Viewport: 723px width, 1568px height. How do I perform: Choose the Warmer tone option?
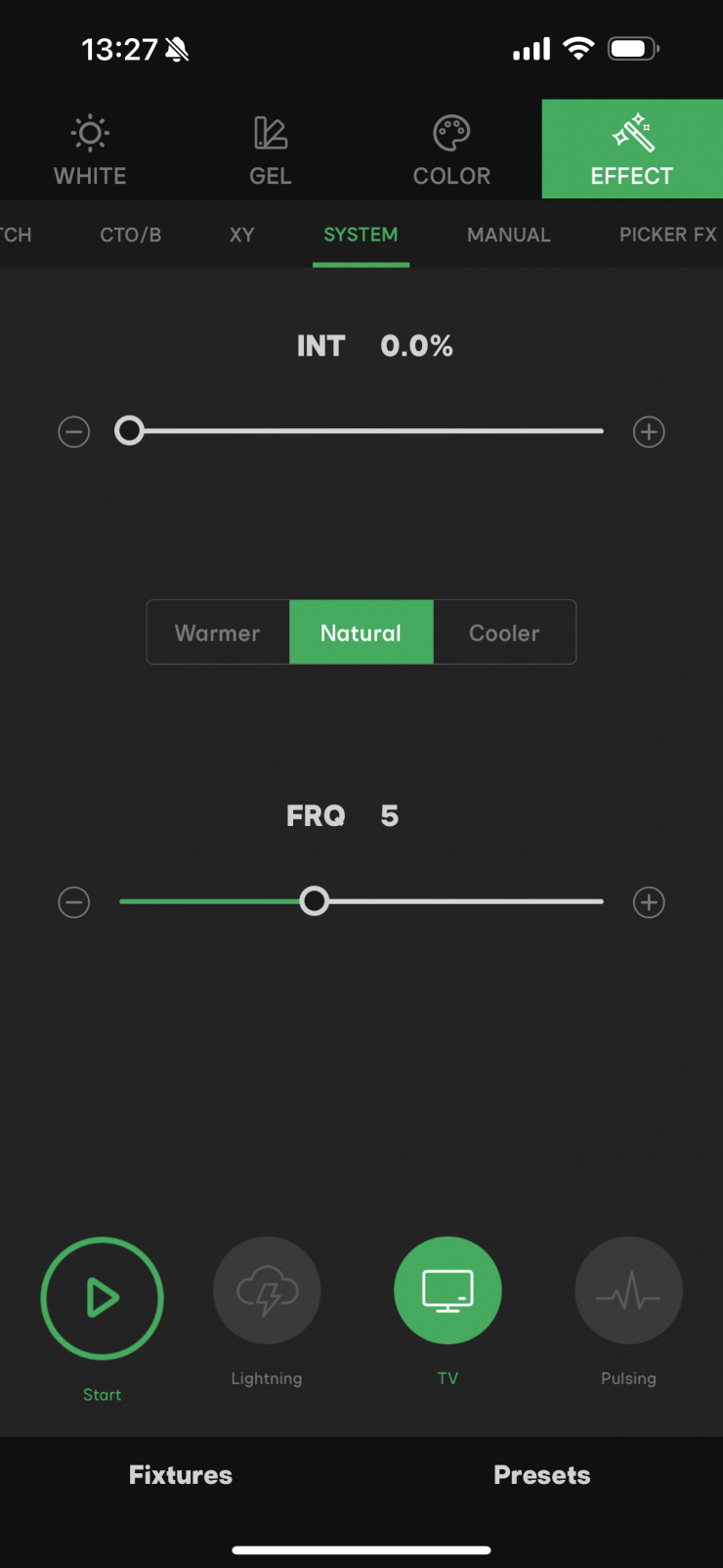coord(218,632)
